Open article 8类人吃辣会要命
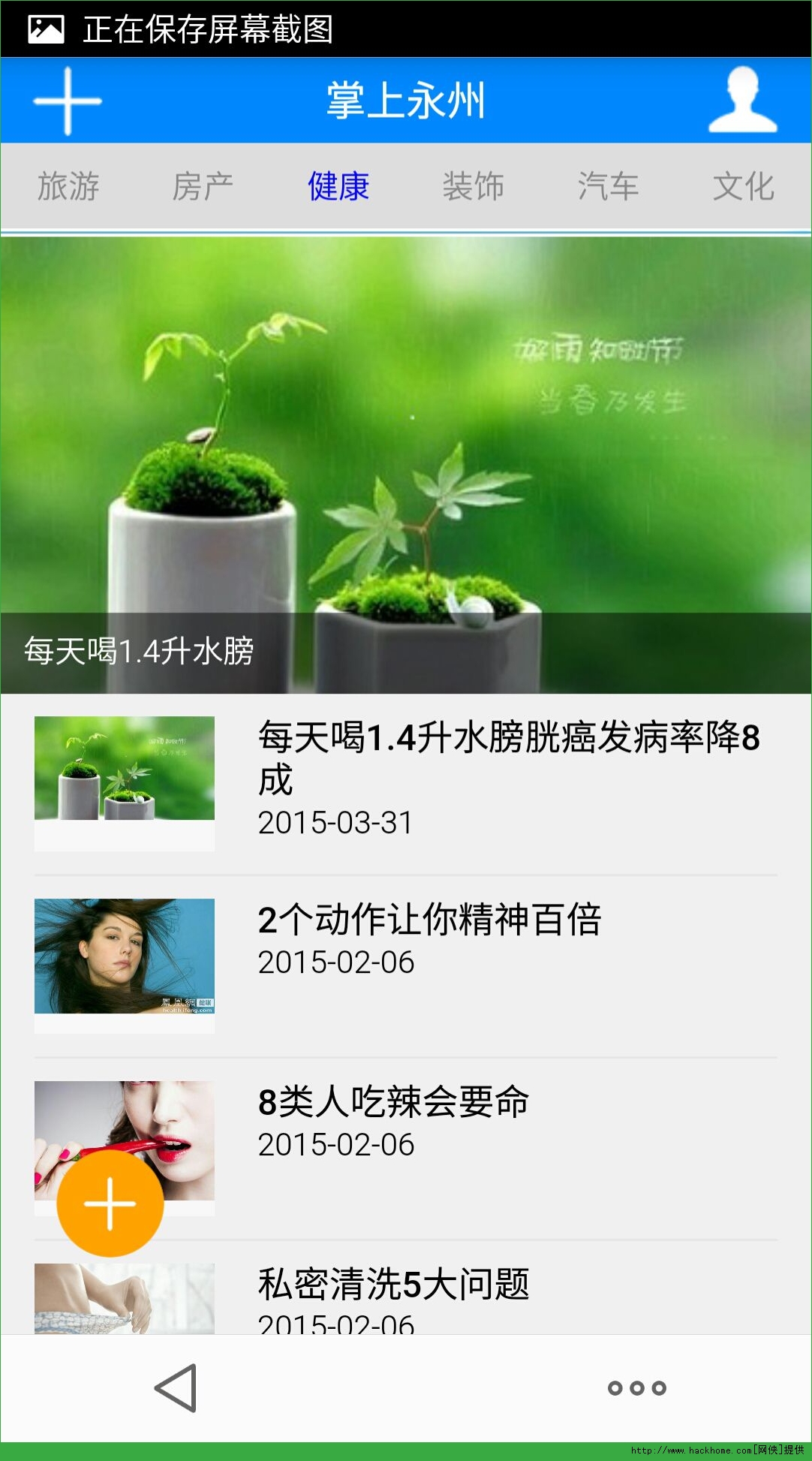This screenshot has height=1461, width=812. pyautogui.click(x=393, y=1103)
